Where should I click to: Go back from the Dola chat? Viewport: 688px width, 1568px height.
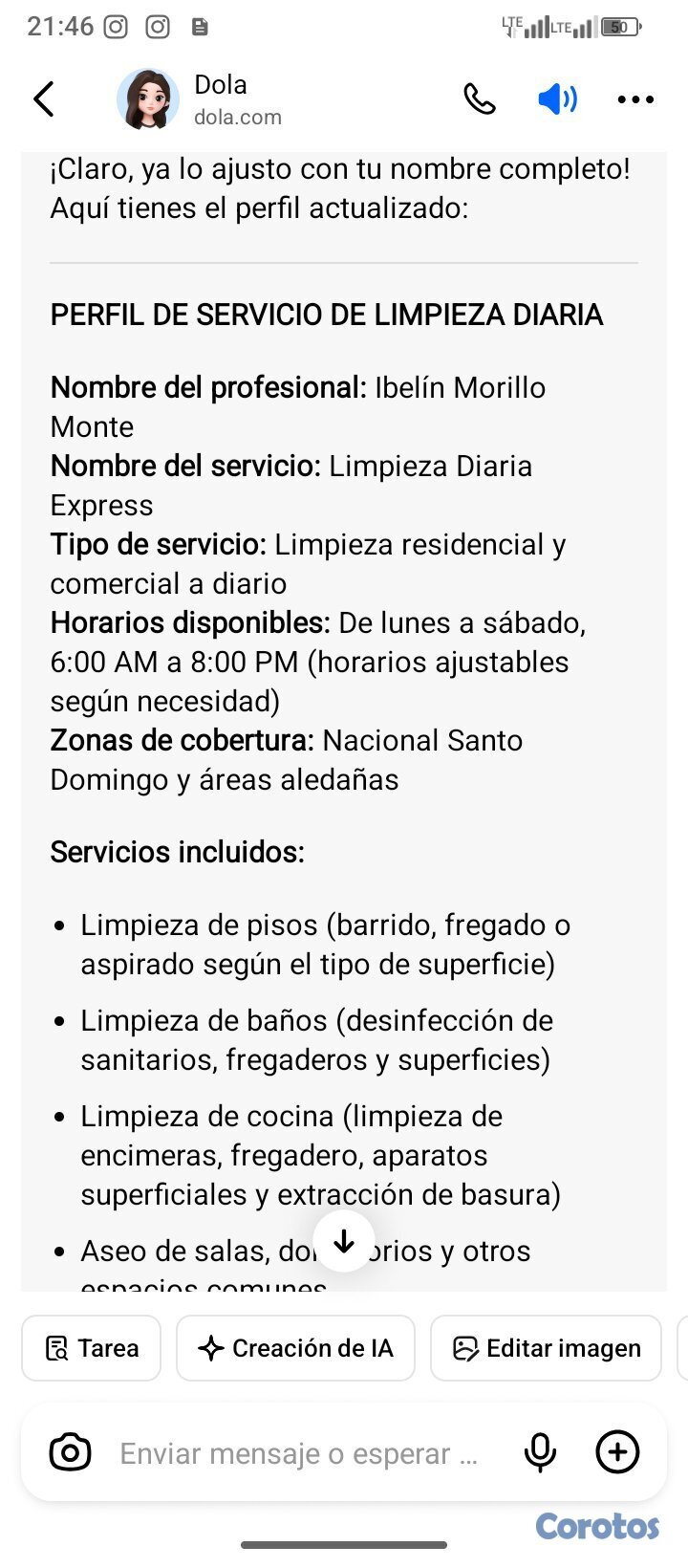coord(44,98)
